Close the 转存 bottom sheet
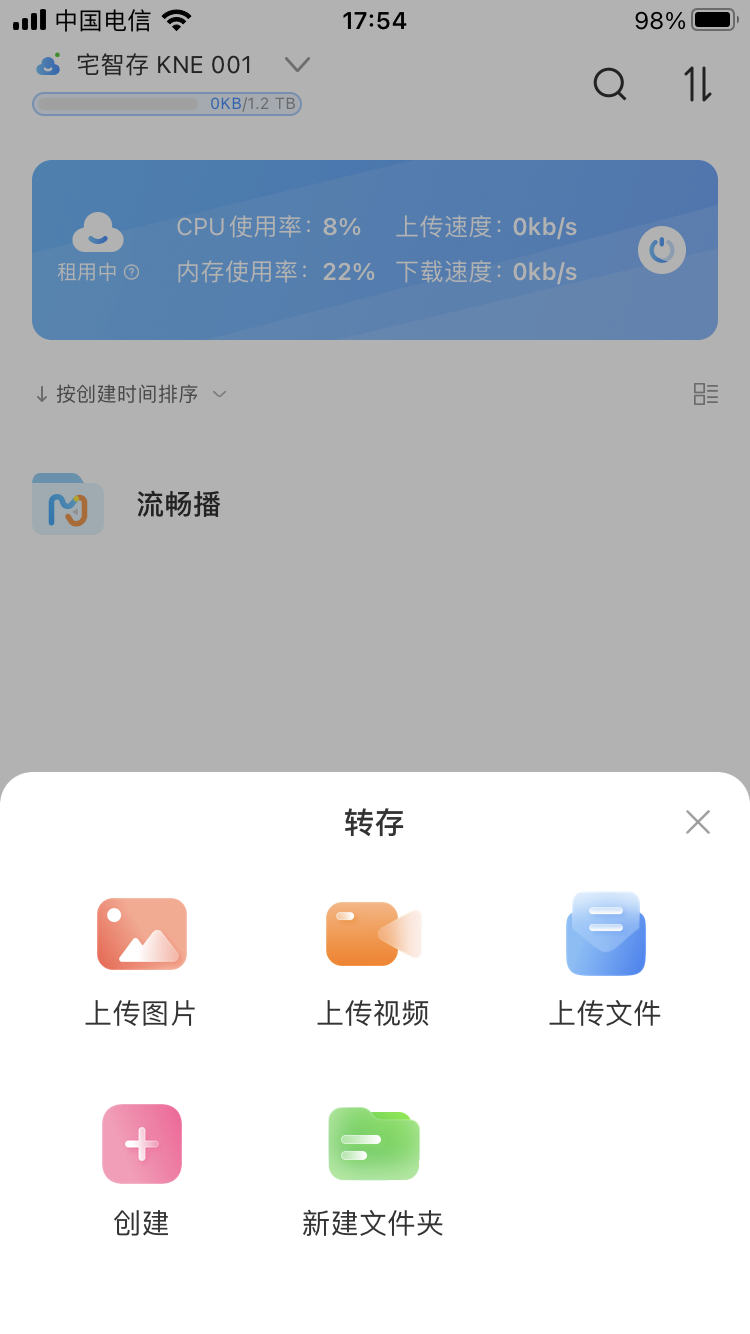The height and width of the screenshot is (1334, 750). pyautogui.click(x=697, y=822)
